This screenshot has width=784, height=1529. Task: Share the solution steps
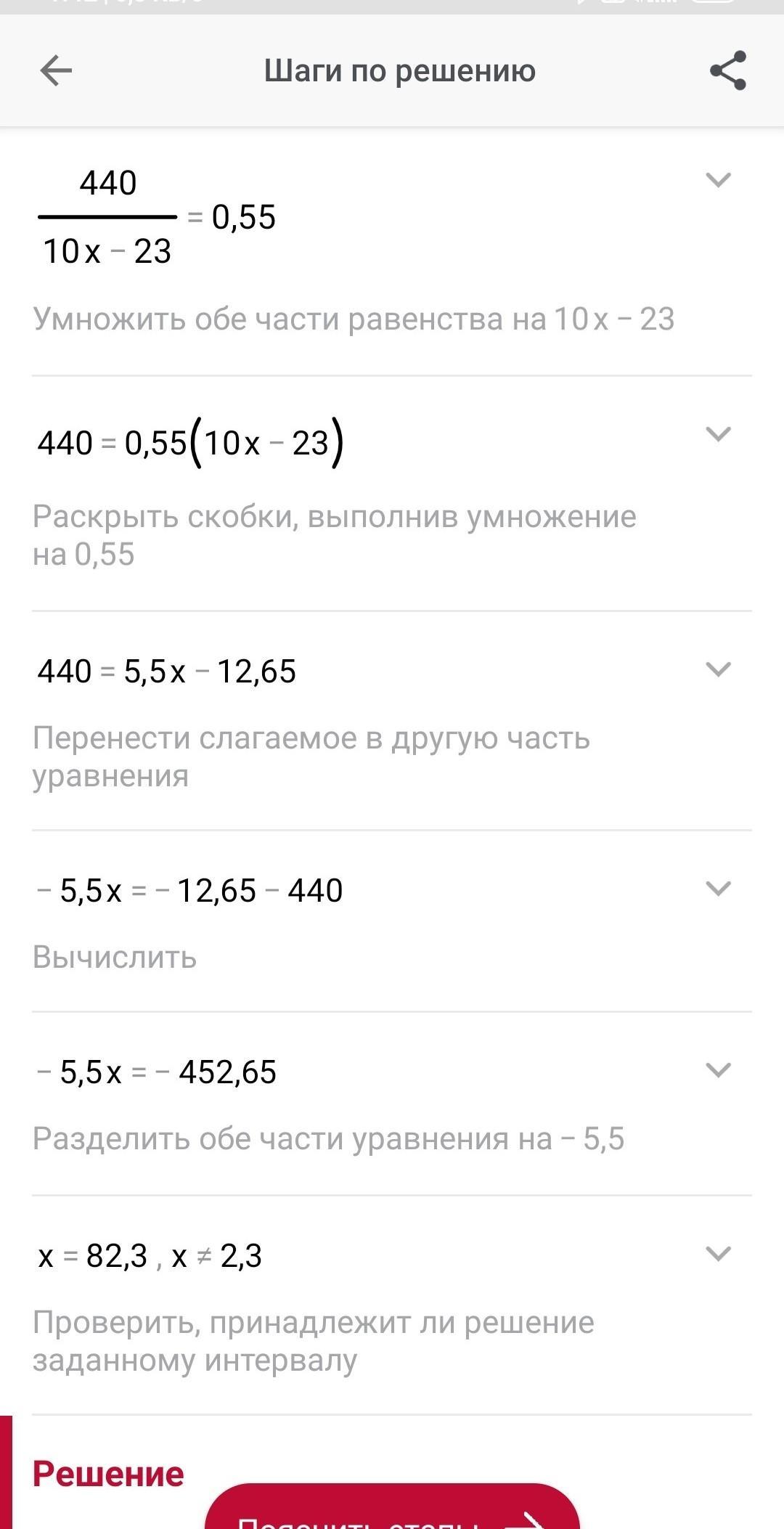pos(728,70)
